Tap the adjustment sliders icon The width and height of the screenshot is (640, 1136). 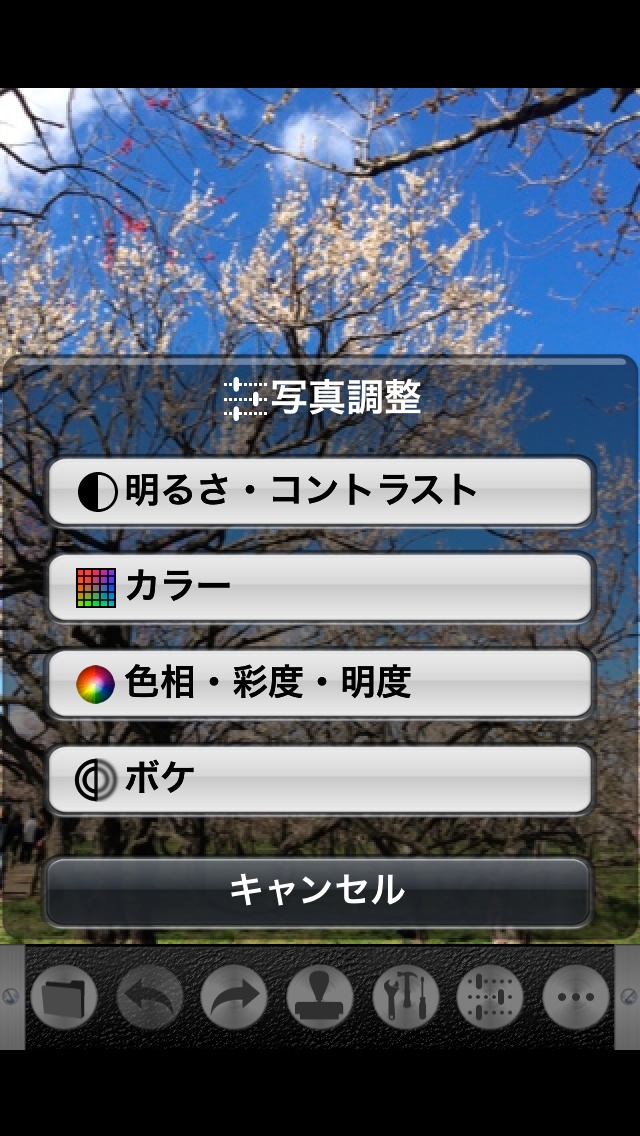pyautogui.click(x=490, y=997)
